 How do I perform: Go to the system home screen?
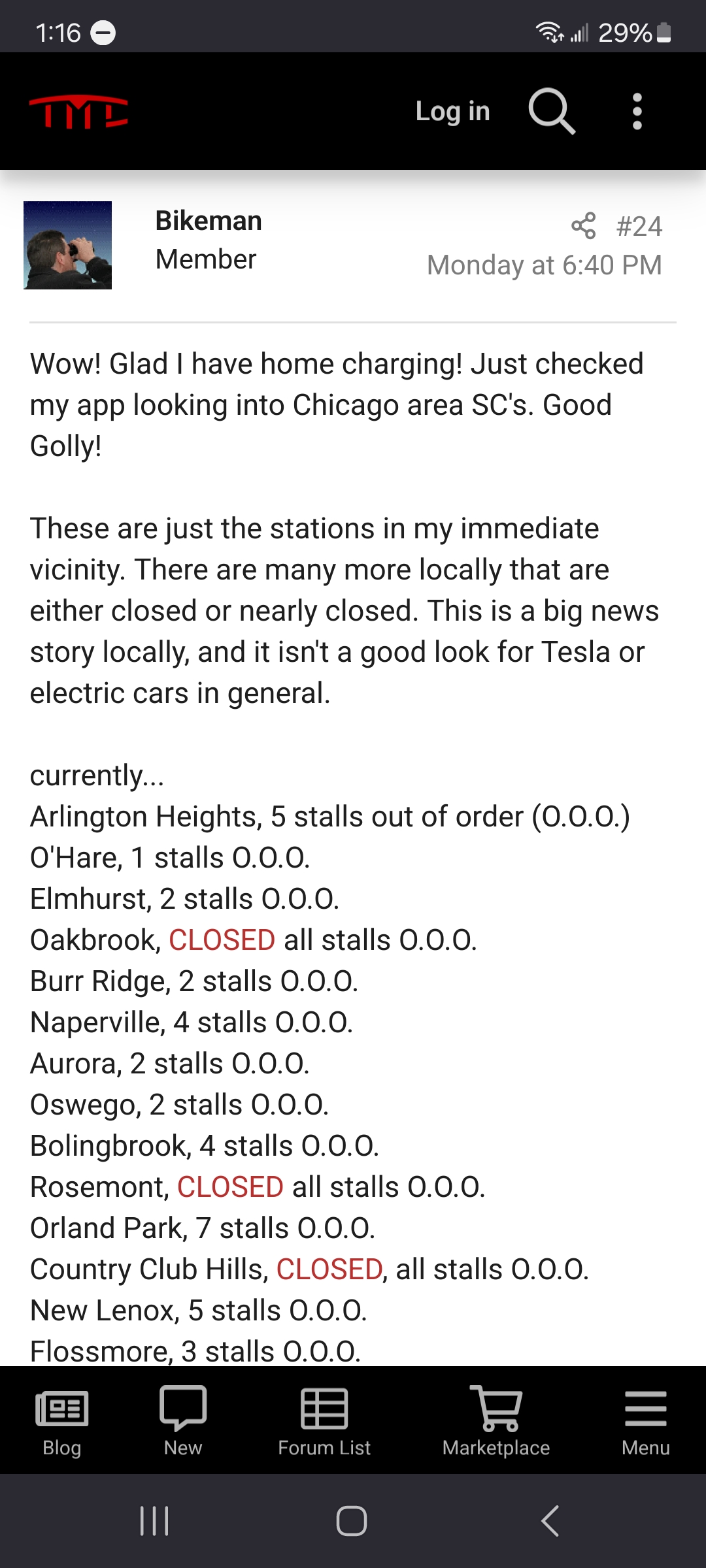352,1521
